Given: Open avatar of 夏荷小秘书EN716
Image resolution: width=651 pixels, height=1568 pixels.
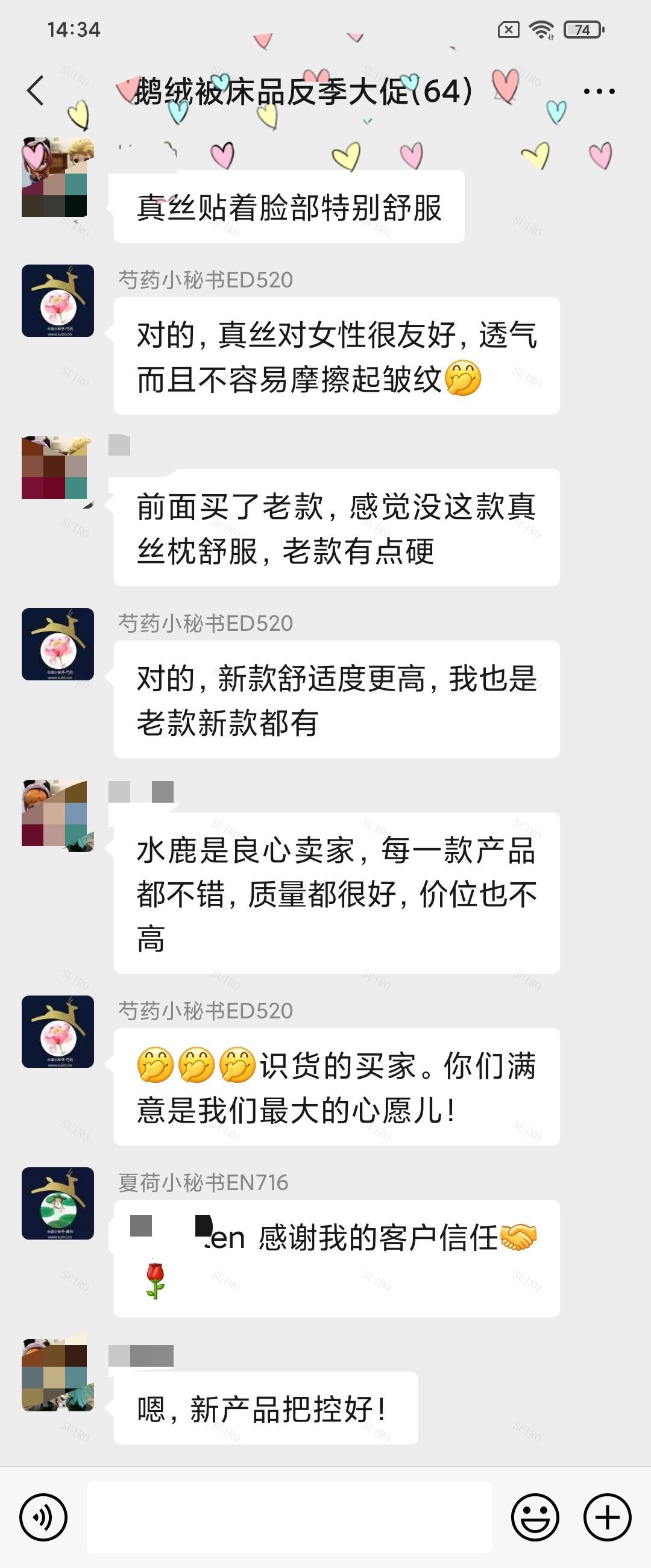Looking at the screenshot, I should (x=58, y=1203).
